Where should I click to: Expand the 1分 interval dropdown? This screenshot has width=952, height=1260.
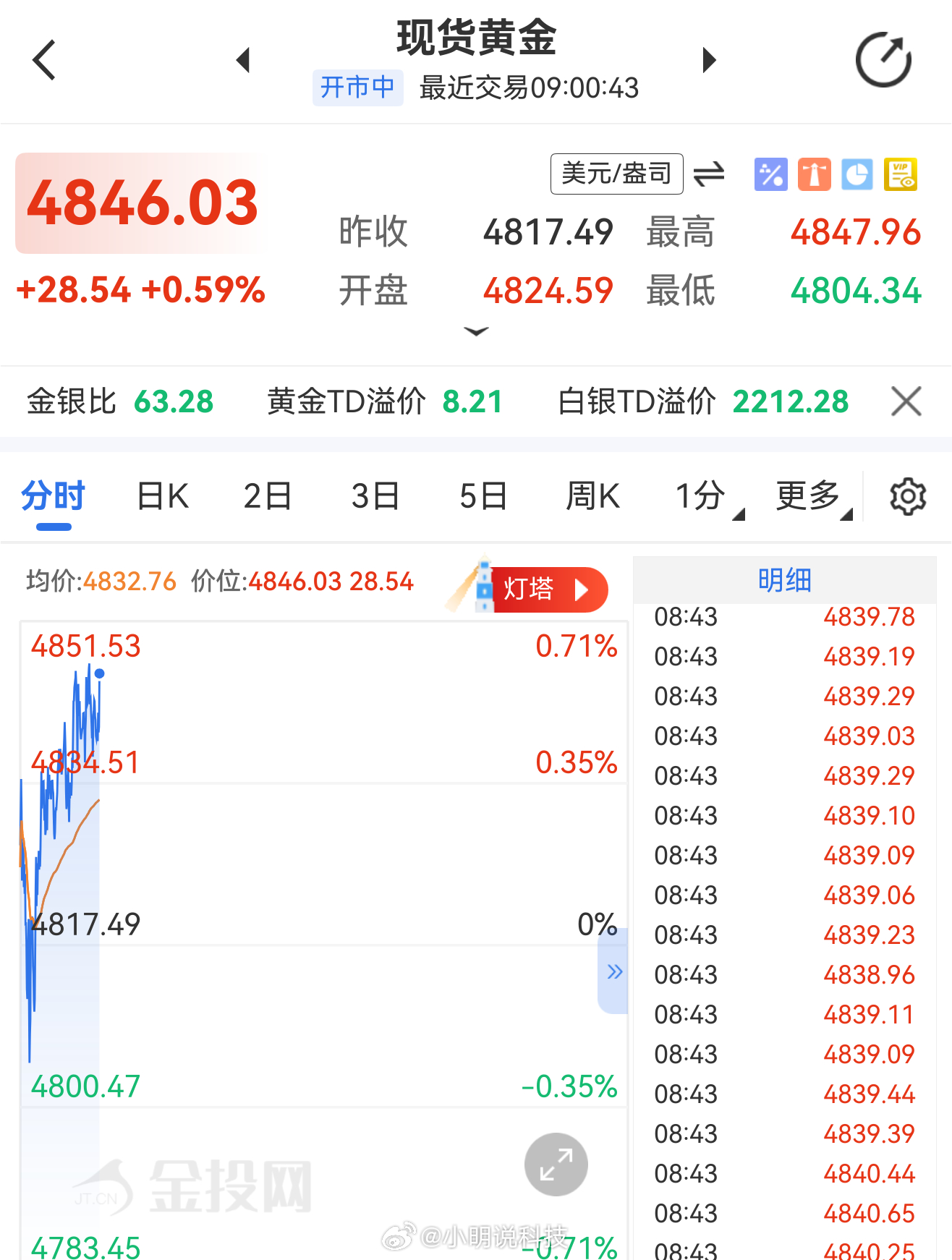700,496
